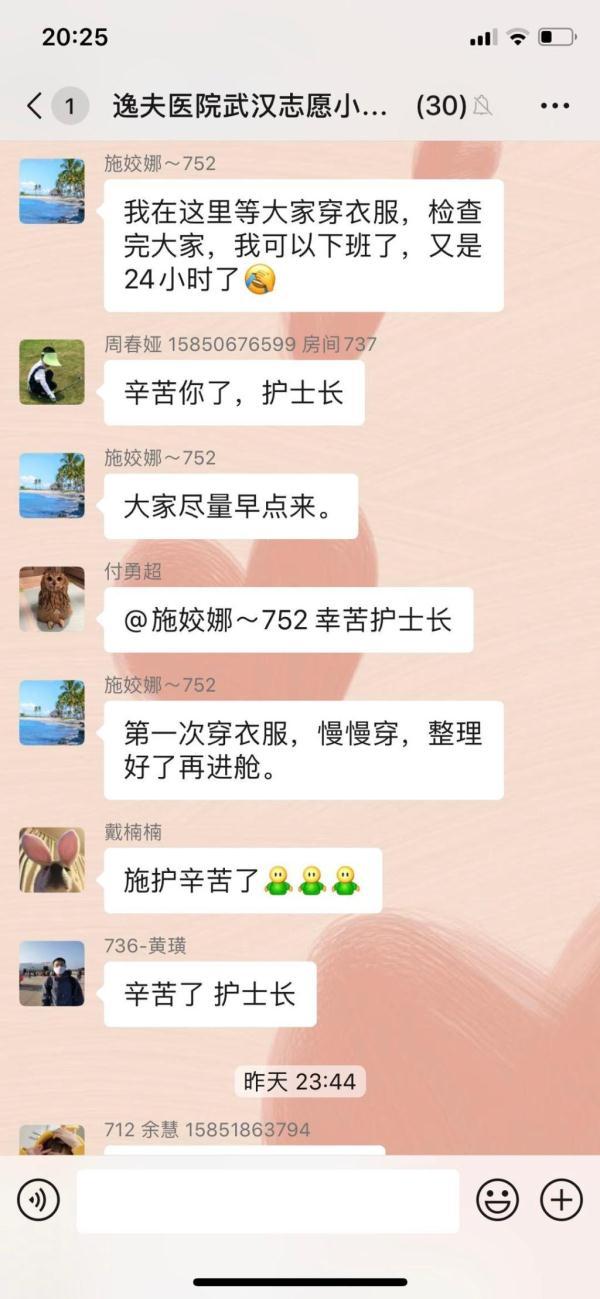
Task: Open the group chat overflow menu
Action: pos(554,105)
